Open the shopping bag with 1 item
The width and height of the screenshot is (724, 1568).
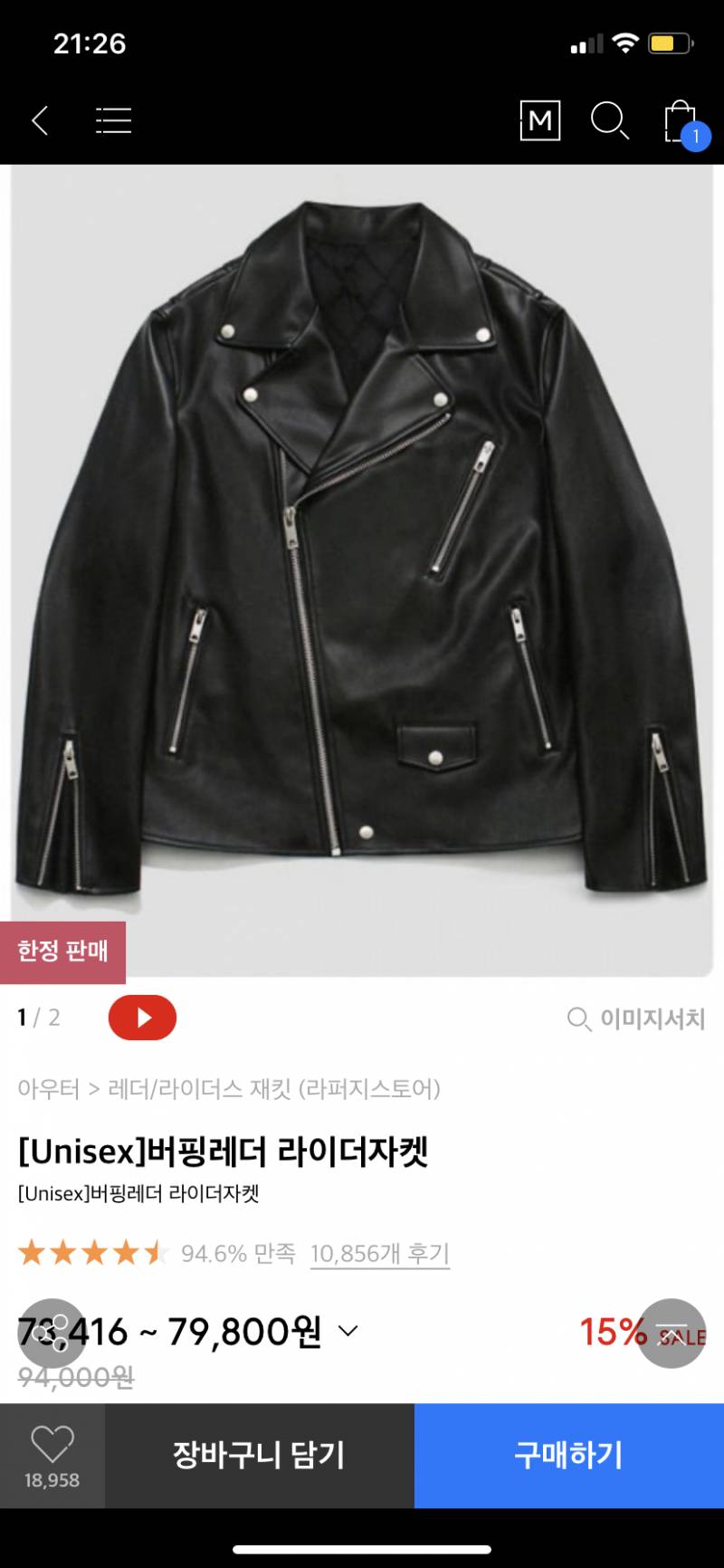tap(679, 120)
